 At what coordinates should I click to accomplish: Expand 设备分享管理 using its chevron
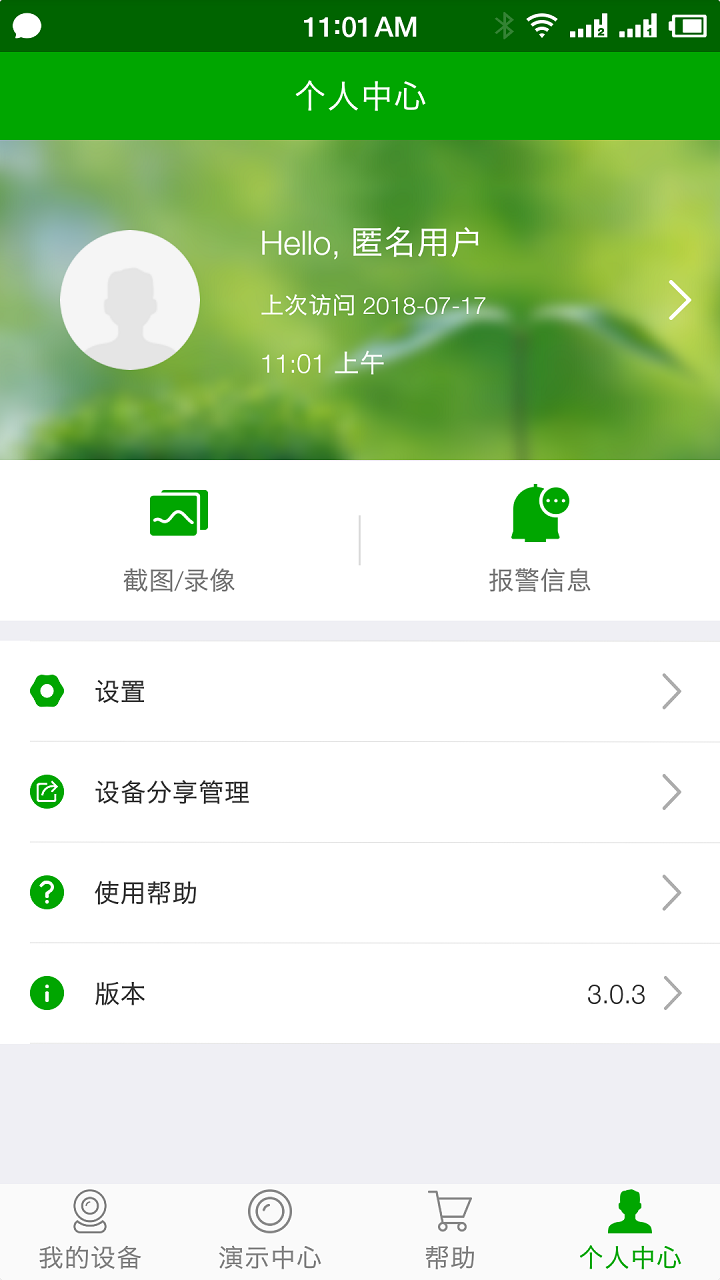coord(671,792)
